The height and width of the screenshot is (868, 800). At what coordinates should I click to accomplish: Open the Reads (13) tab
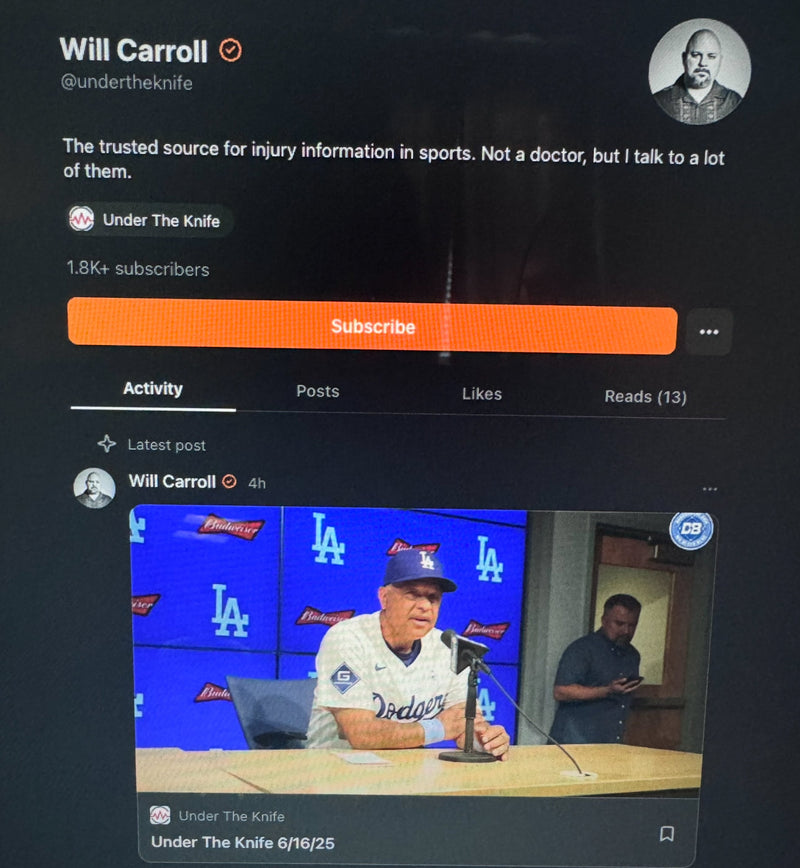coord(645,397)
